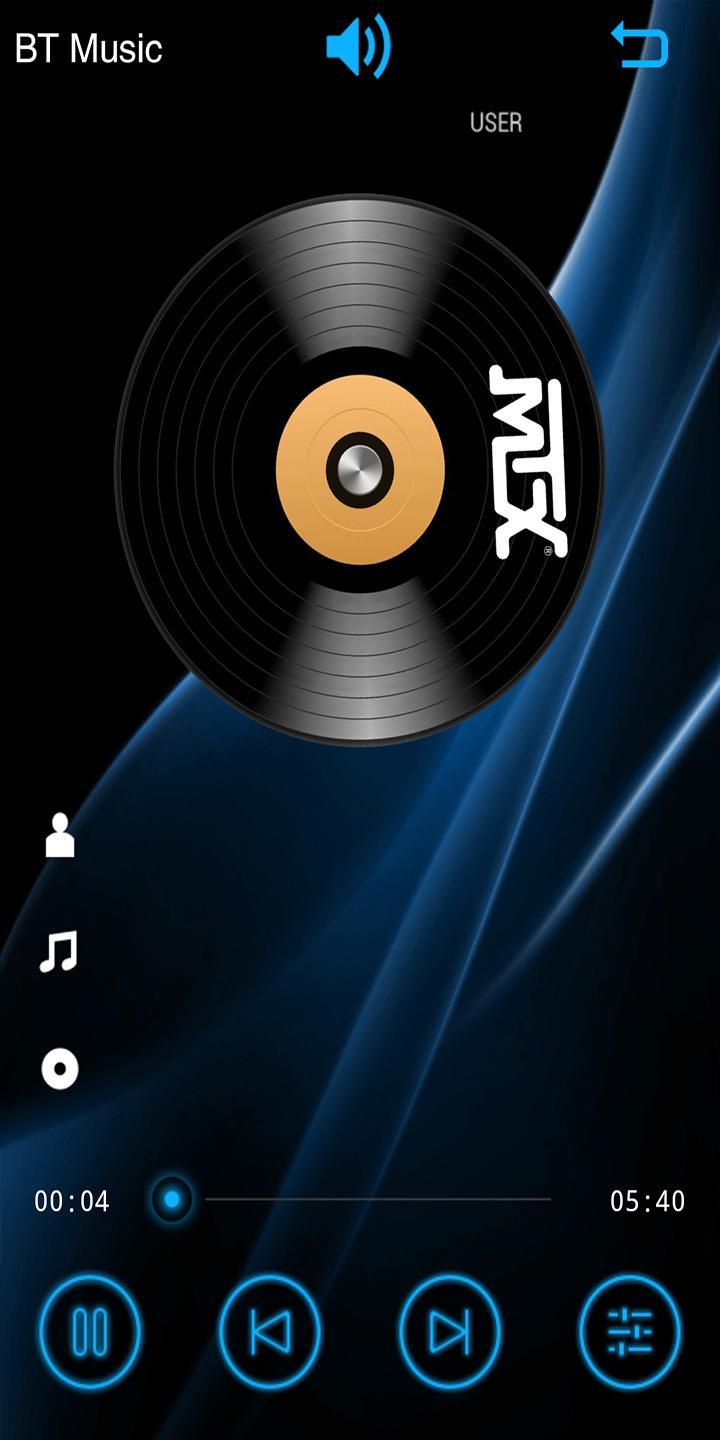
Task: Go back using the return arrow
Action: 639,46
